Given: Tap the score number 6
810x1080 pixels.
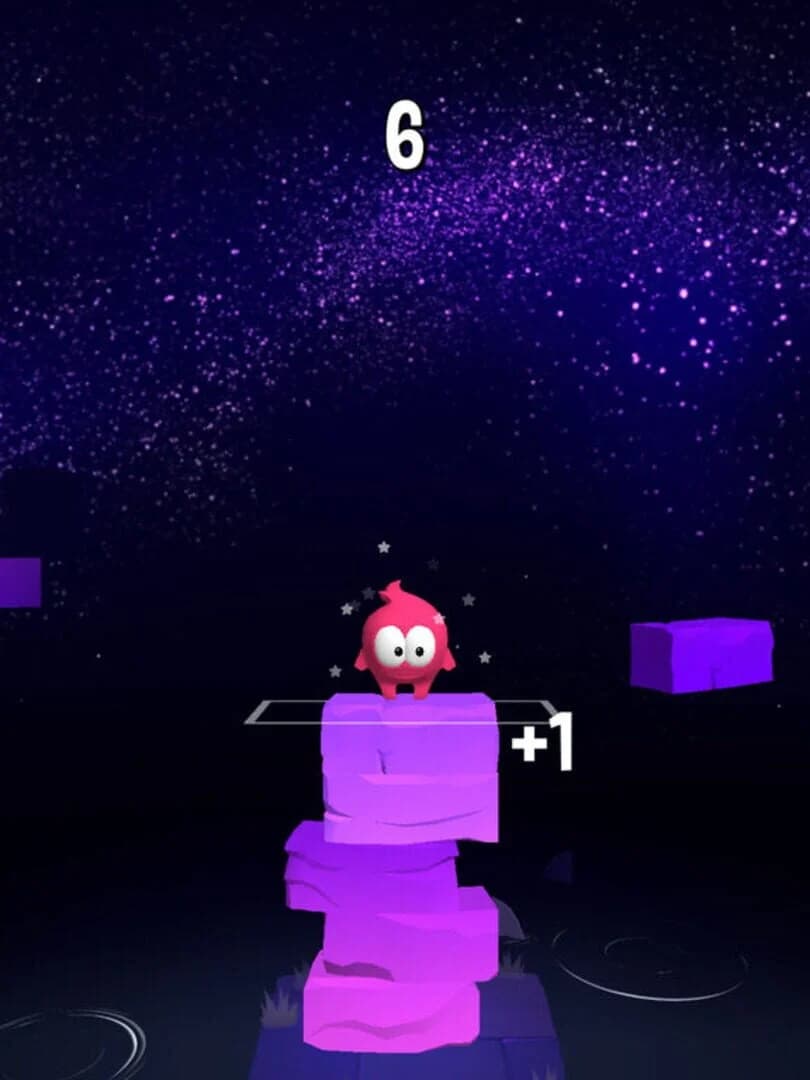Looking at the screenshot, I should click(404, 135).
